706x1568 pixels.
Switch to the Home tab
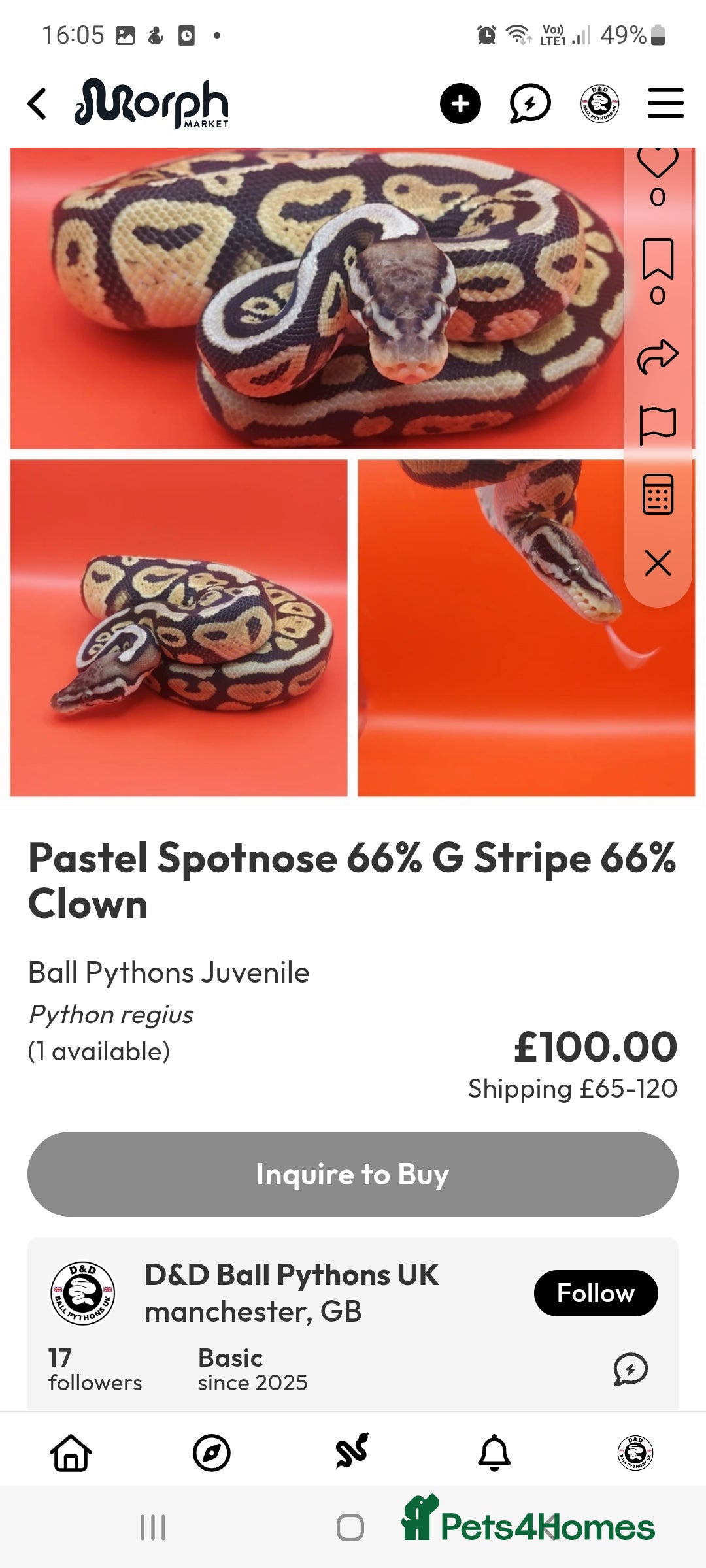pos(71,1453)
